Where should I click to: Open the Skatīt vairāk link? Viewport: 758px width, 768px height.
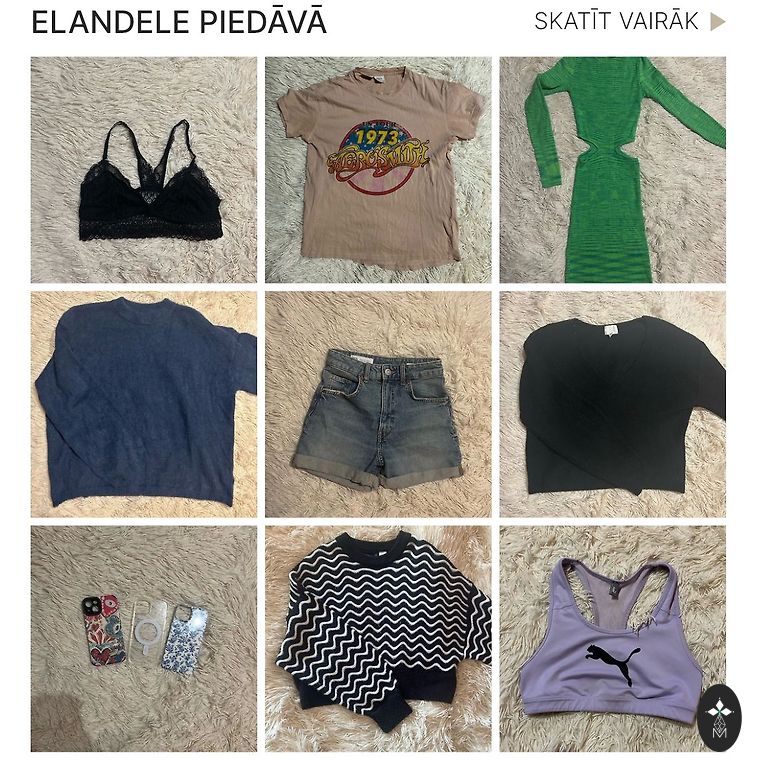pos(629,22)
